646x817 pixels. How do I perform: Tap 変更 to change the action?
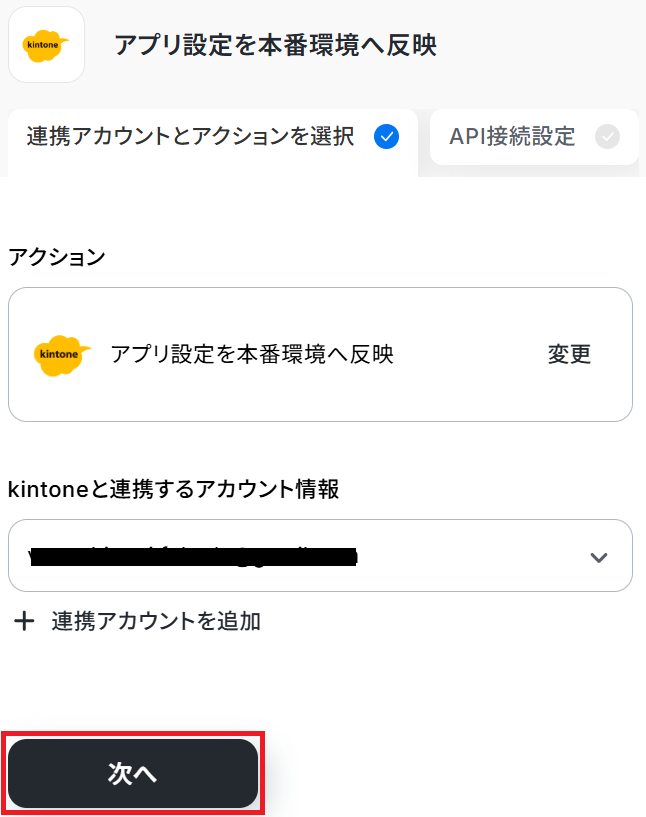pyautogui.click(x=569, y=354)
